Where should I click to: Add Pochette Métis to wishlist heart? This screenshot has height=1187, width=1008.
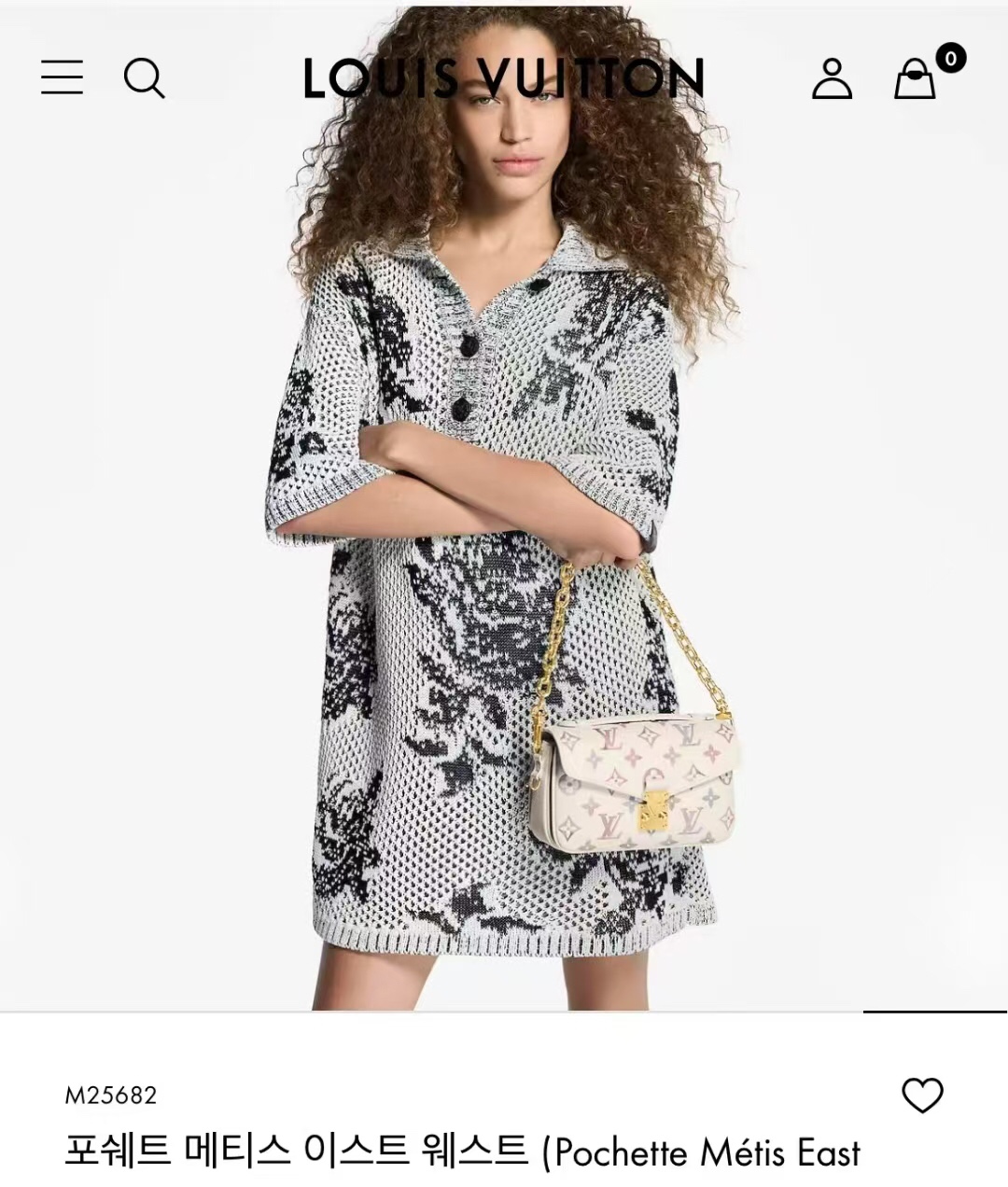coord(922,1096)
